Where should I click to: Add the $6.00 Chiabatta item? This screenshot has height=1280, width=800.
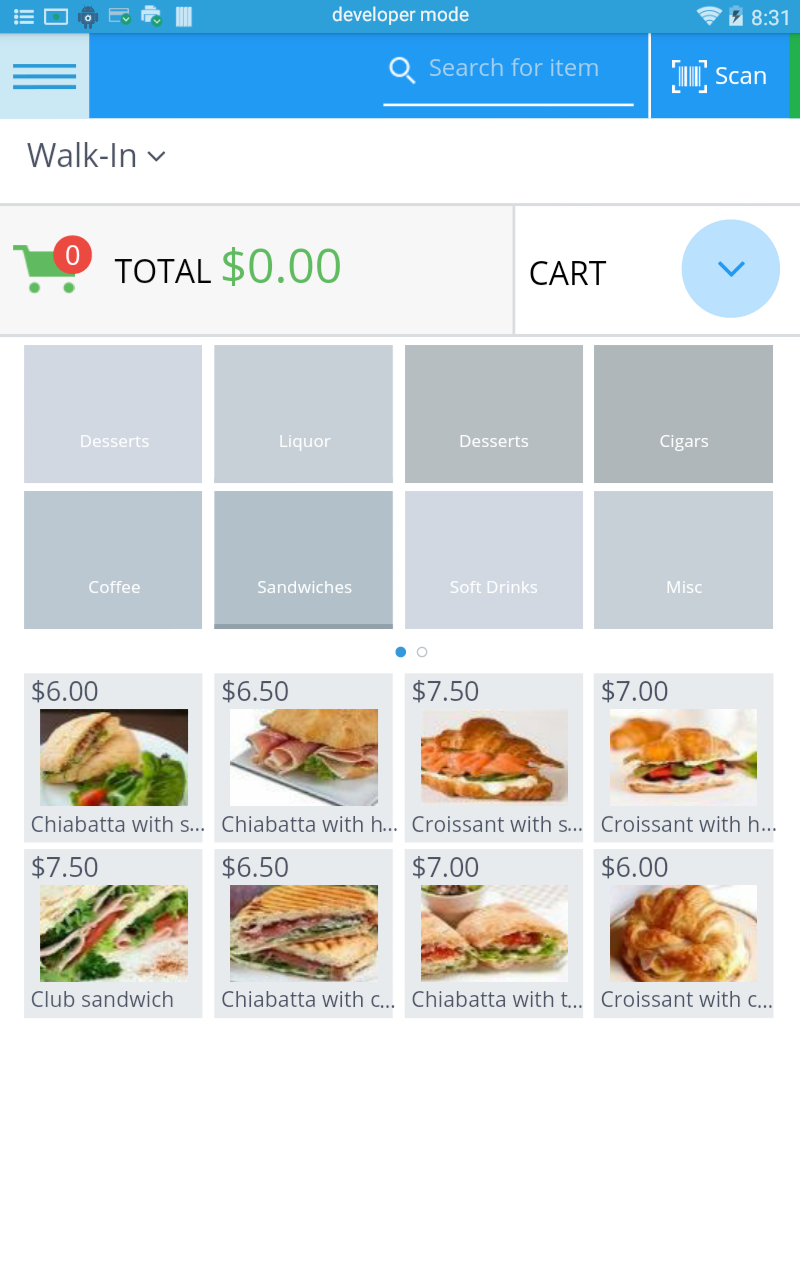coord(113,758)
